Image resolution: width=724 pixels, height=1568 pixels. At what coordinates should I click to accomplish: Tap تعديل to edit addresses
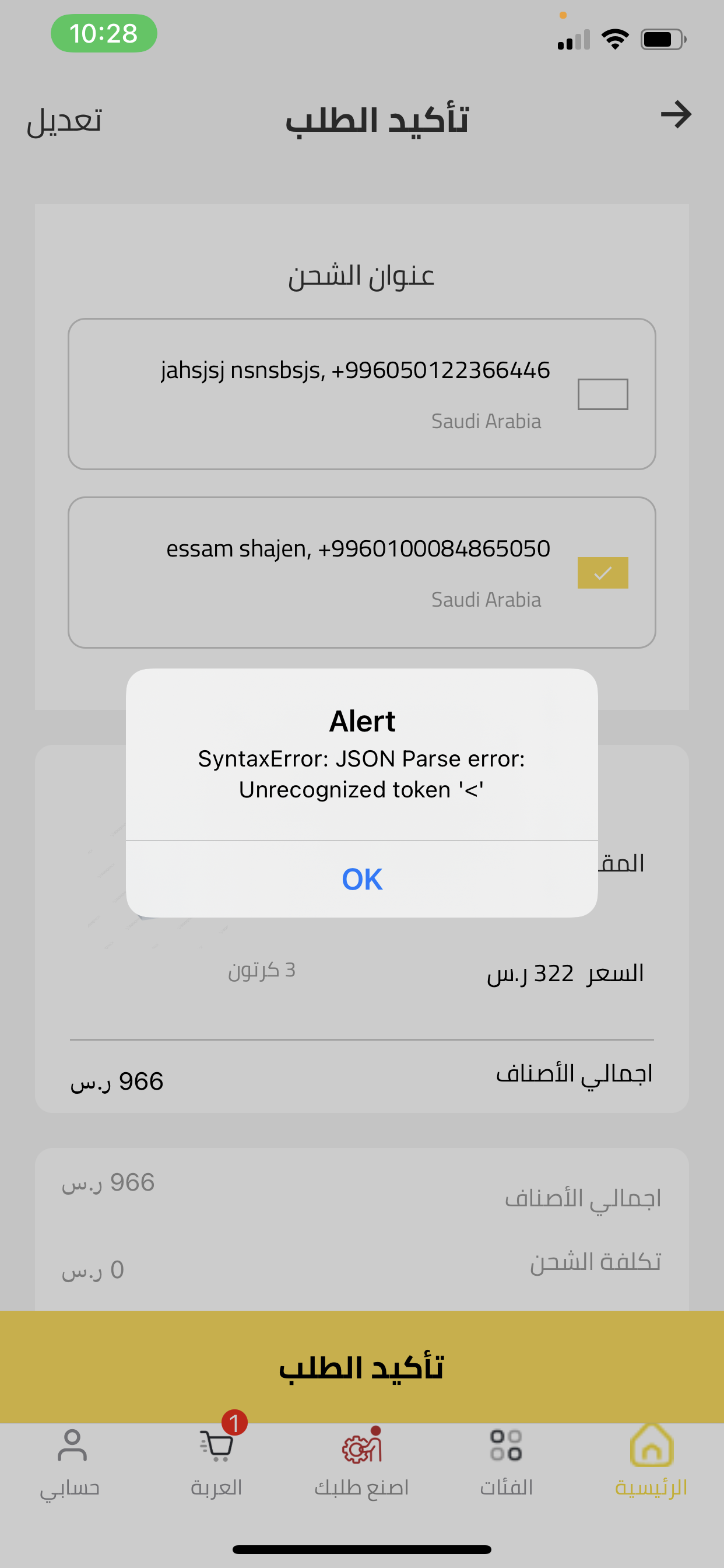coord(64,121)
